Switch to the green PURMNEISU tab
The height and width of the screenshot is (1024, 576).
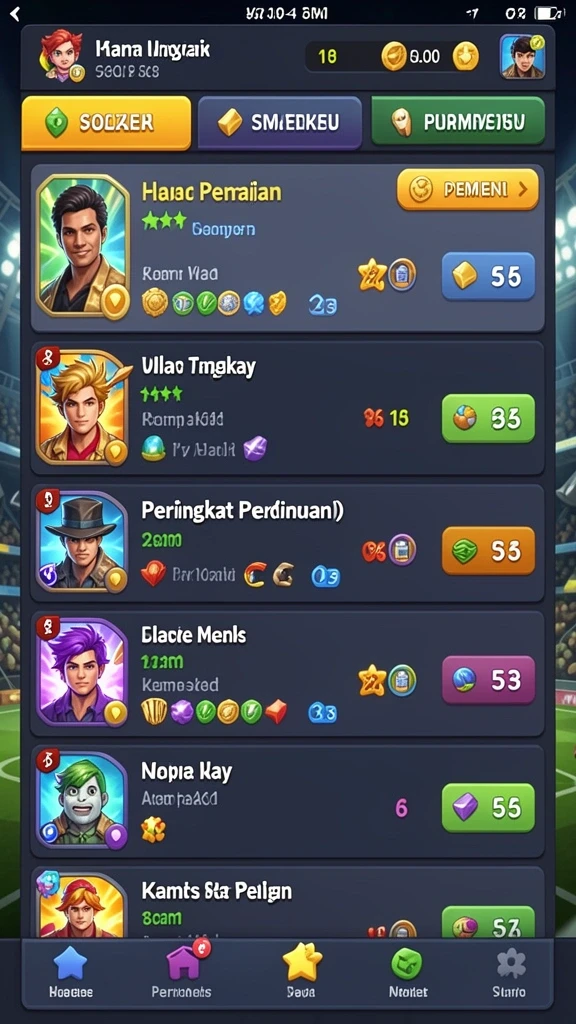tap(458, 121)
